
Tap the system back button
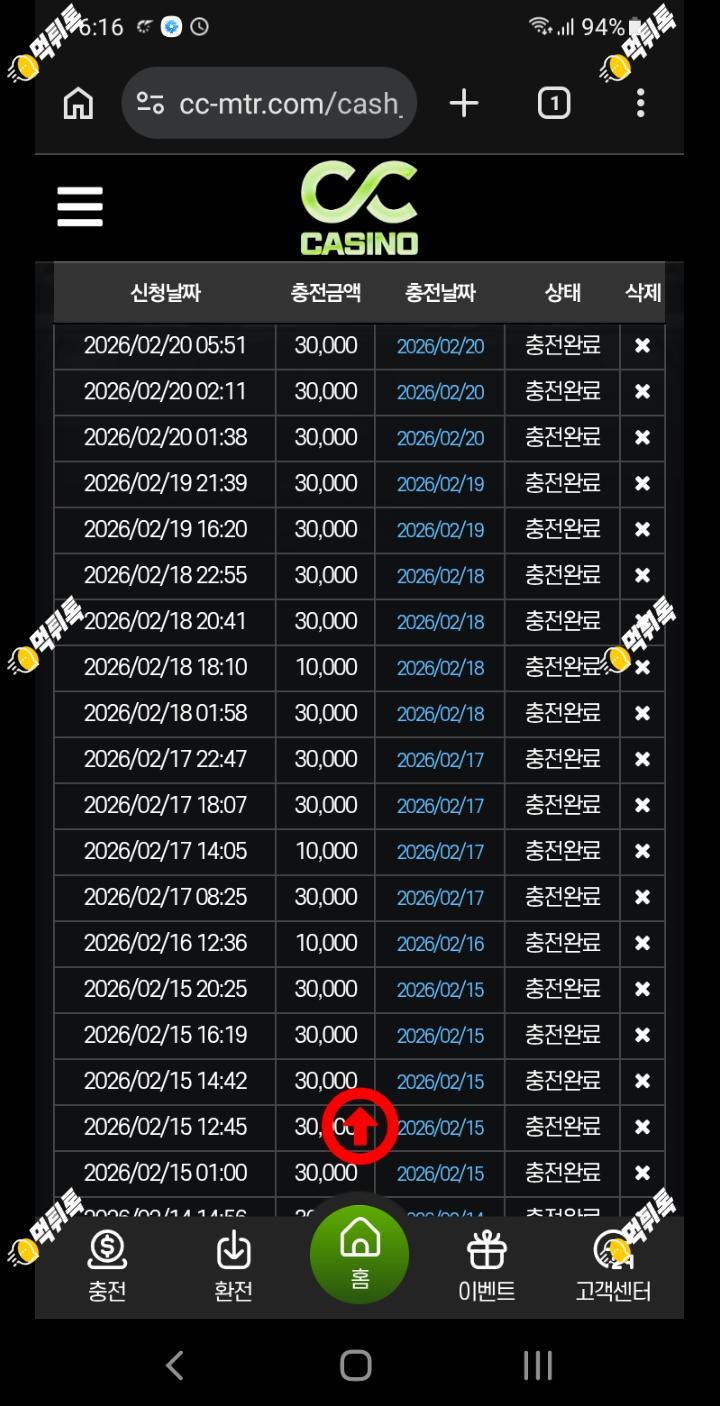[175, 1365]
